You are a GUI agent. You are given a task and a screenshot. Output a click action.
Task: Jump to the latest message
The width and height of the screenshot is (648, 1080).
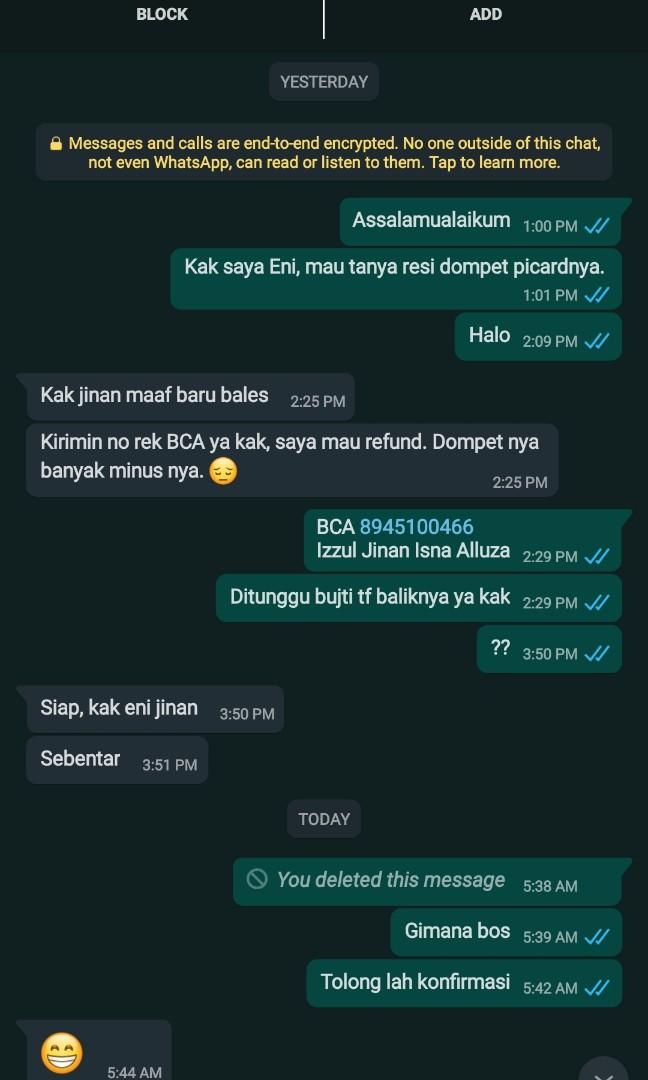pos(604,1070)
